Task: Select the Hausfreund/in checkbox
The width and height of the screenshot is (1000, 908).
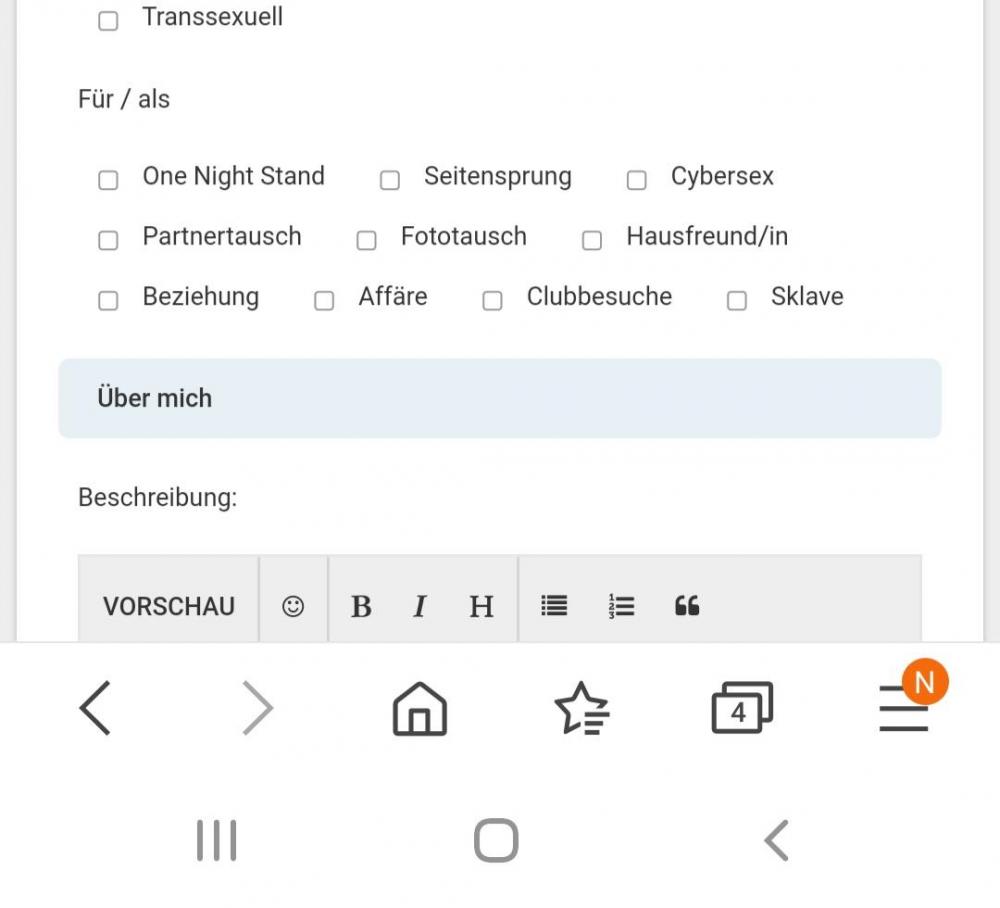Action: tap(592, 240)
